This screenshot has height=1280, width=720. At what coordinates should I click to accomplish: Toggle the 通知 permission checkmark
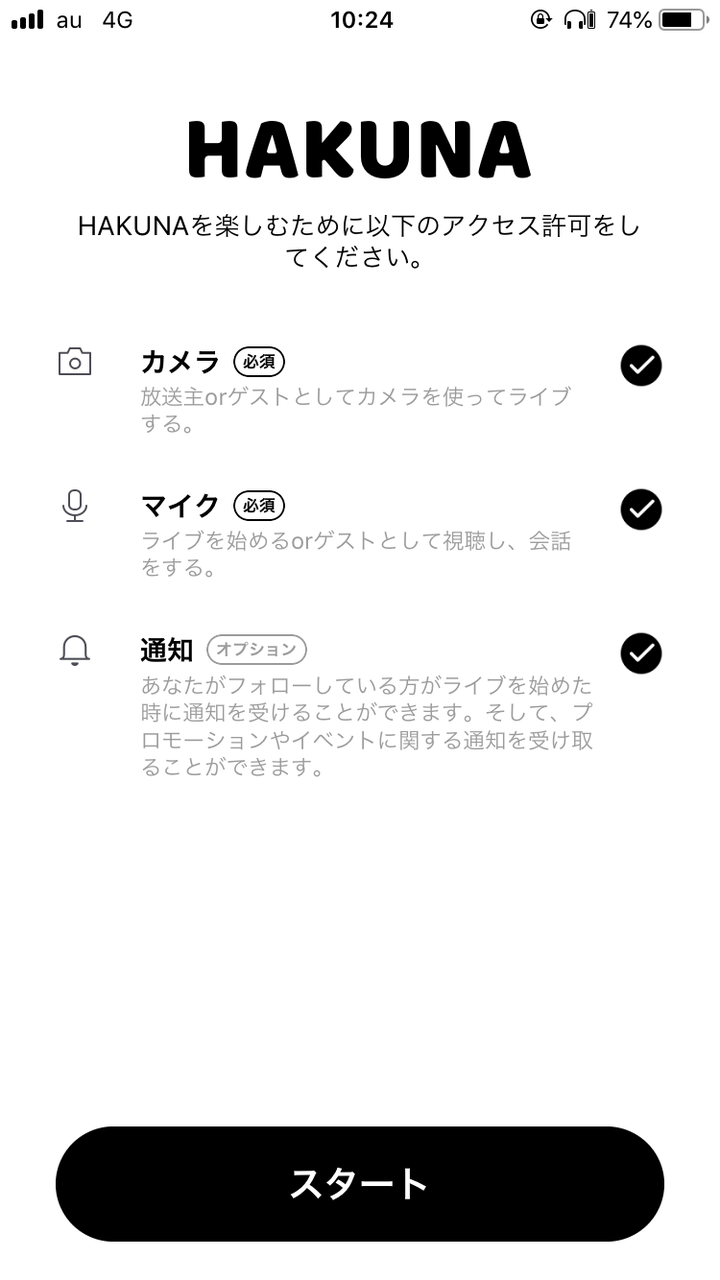(x=641, y=654)
